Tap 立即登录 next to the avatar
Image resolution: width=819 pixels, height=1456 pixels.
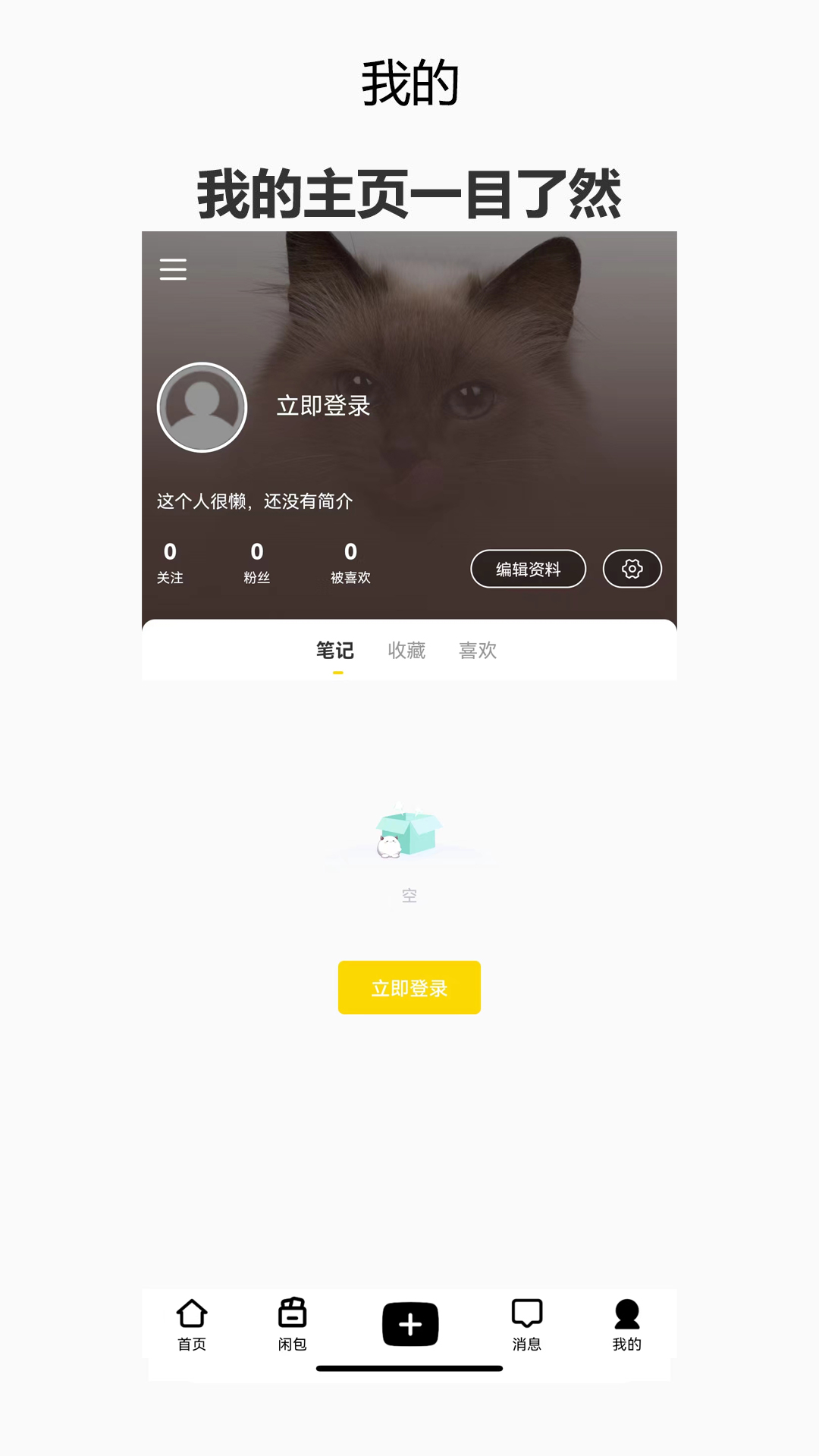click(x=324, y=406)
